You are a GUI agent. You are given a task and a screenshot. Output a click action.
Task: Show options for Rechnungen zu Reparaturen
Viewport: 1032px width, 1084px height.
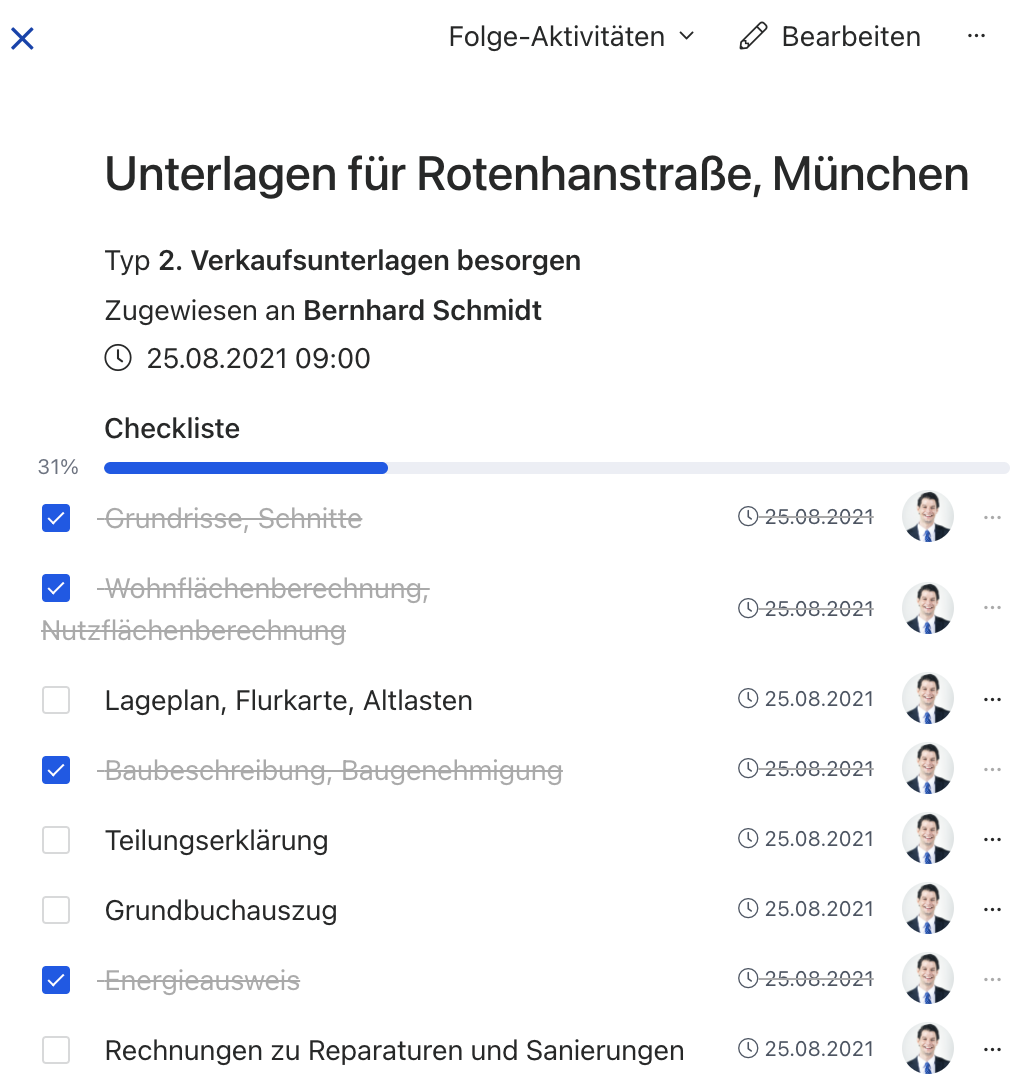point(992,1049)
